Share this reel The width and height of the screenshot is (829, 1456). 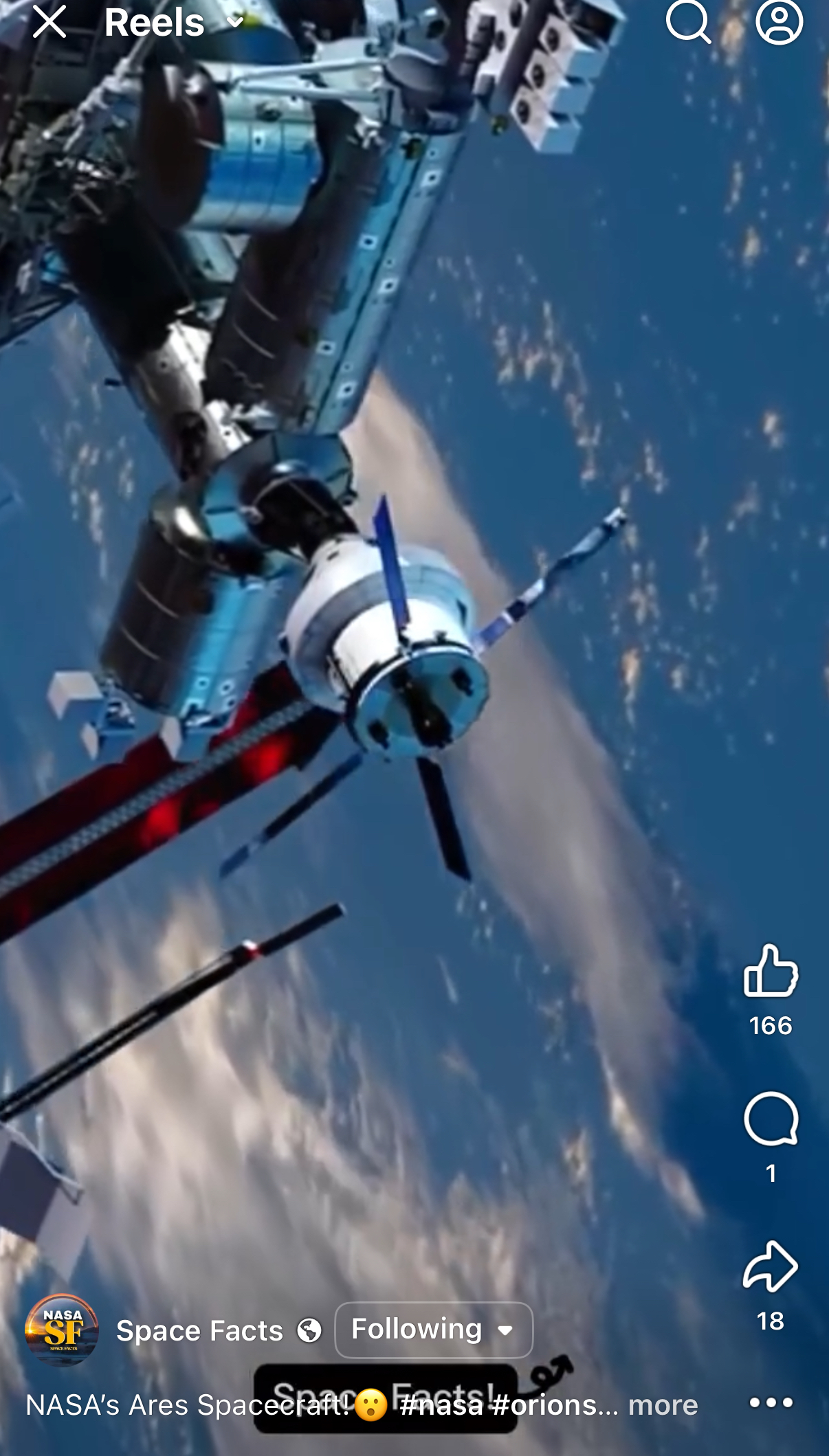tap(771, 1266)
